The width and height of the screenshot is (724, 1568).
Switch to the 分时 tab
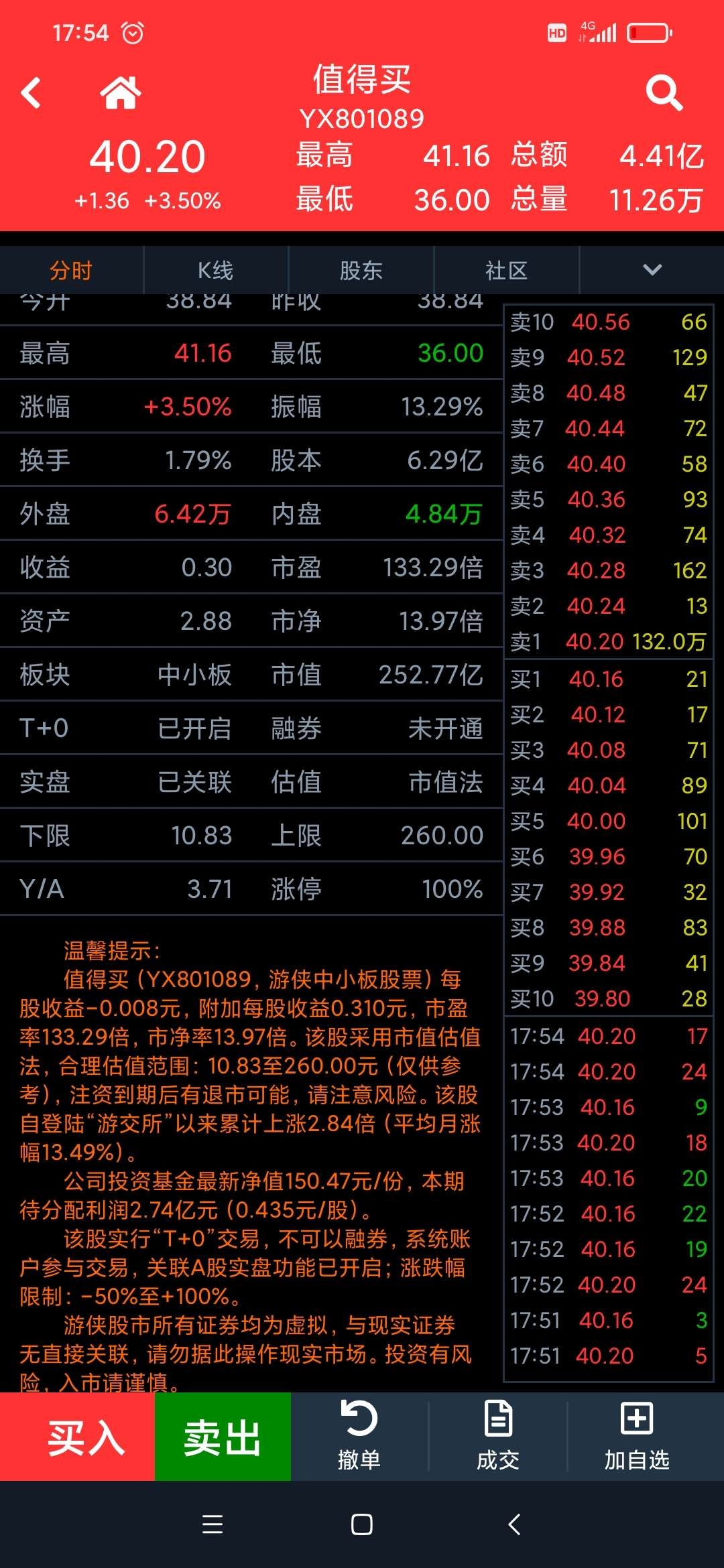[72, 270]
